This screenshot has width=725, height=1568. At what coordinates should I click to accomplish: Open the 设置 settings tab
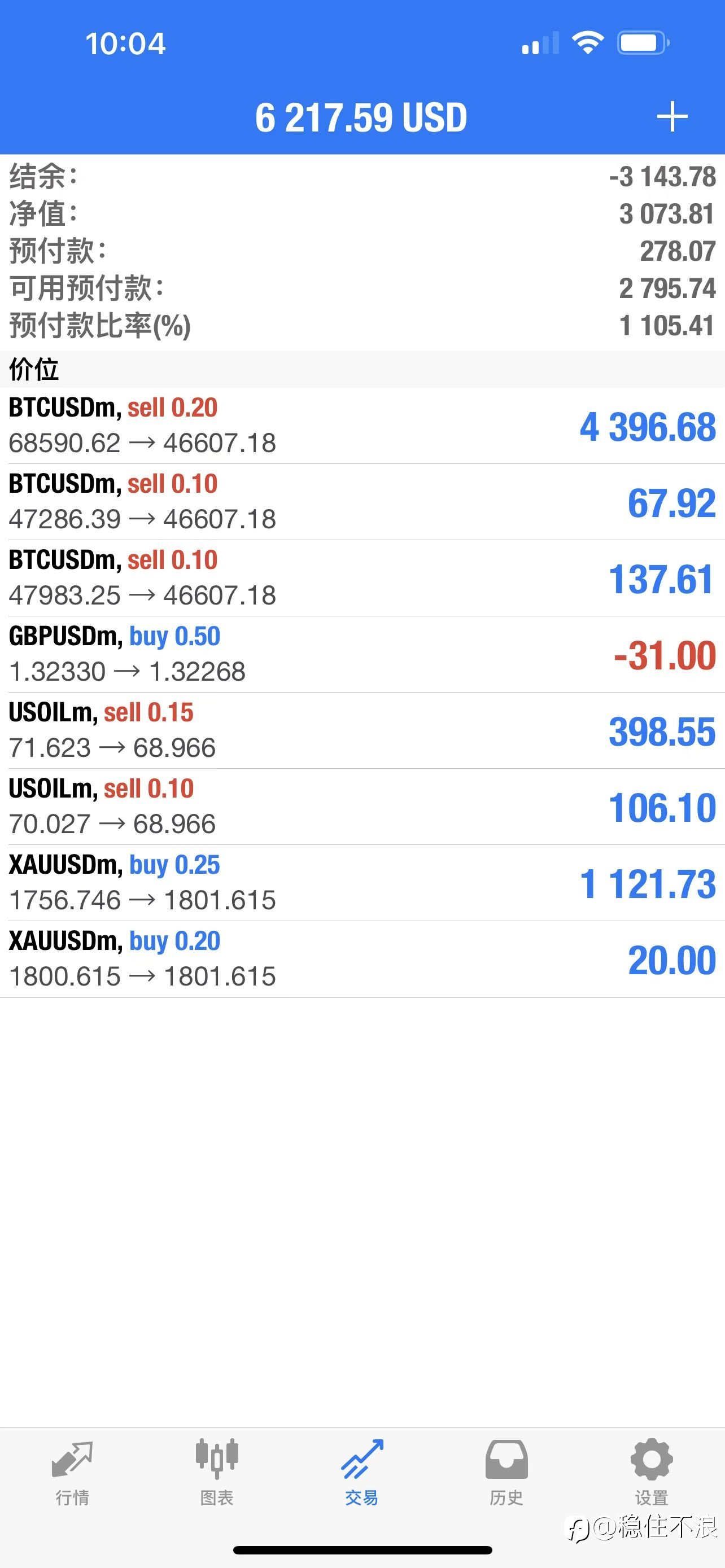pyautogui.click(x=652, y=1473)
